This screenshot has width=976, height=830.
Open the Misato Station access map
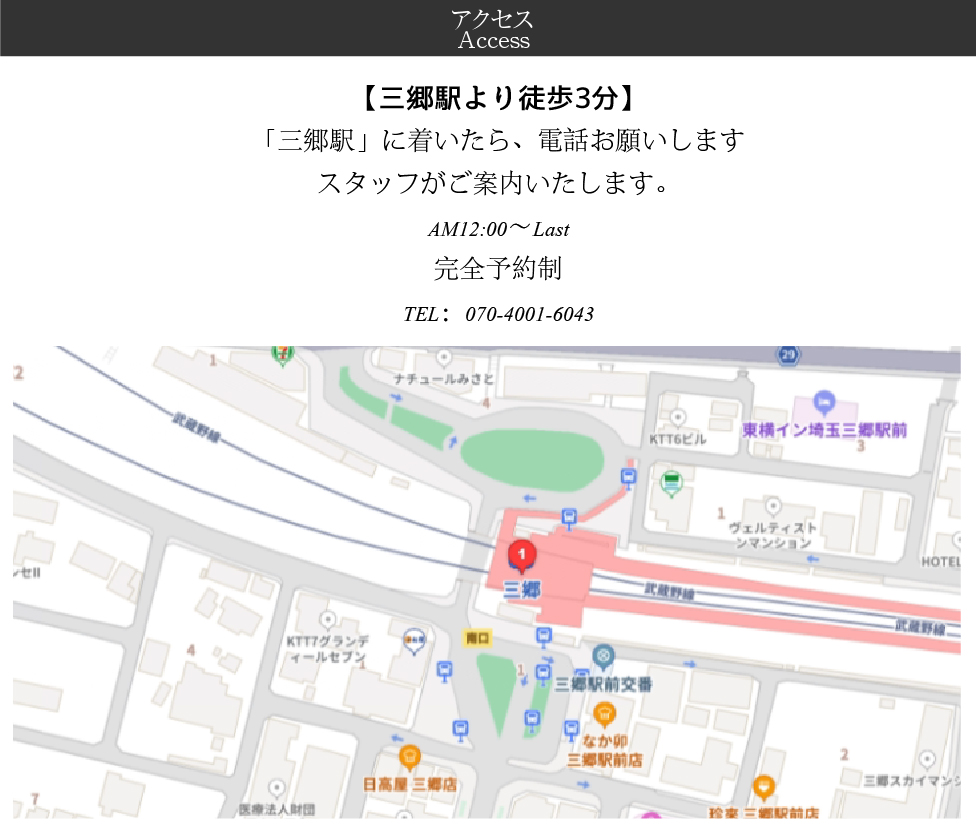pos(487,582)
